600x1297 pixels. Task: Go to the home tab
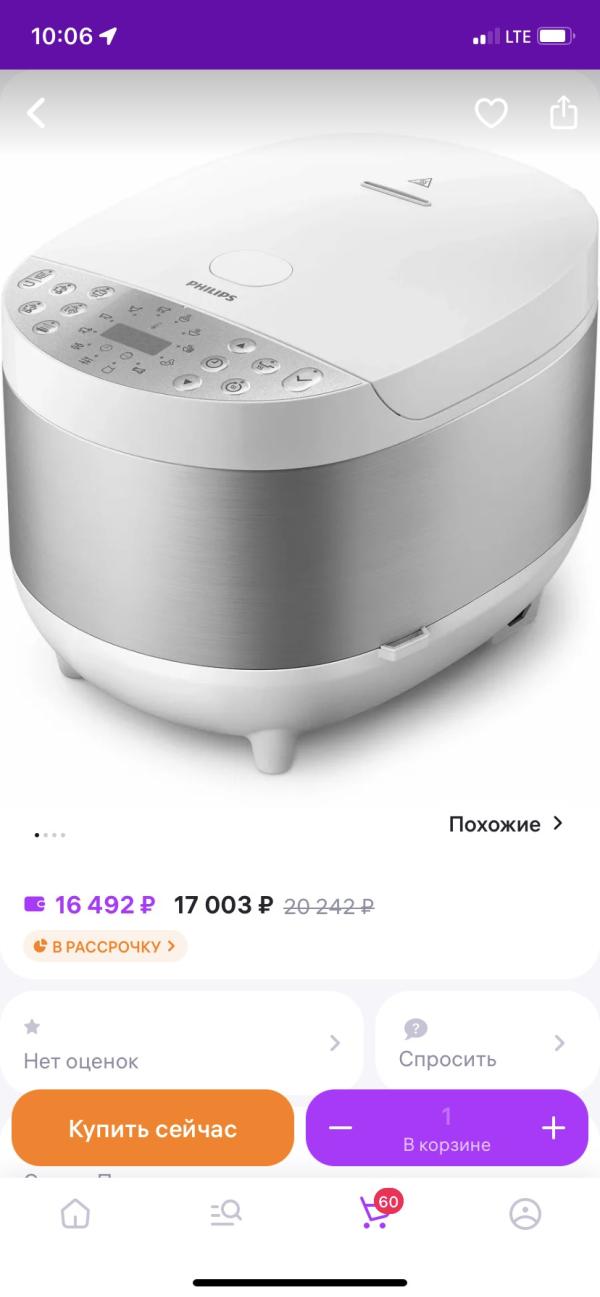tap(75, 1214)
